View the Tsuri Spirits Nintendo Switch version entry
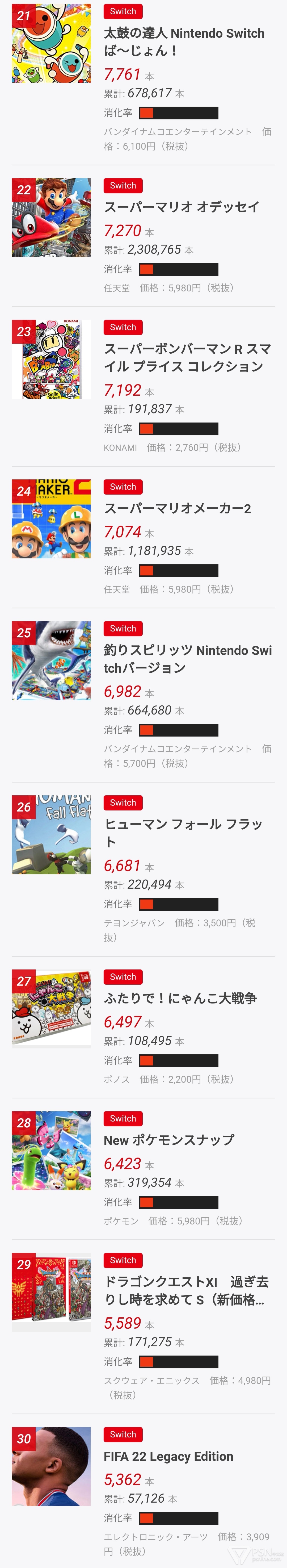 tap(187, 659)
